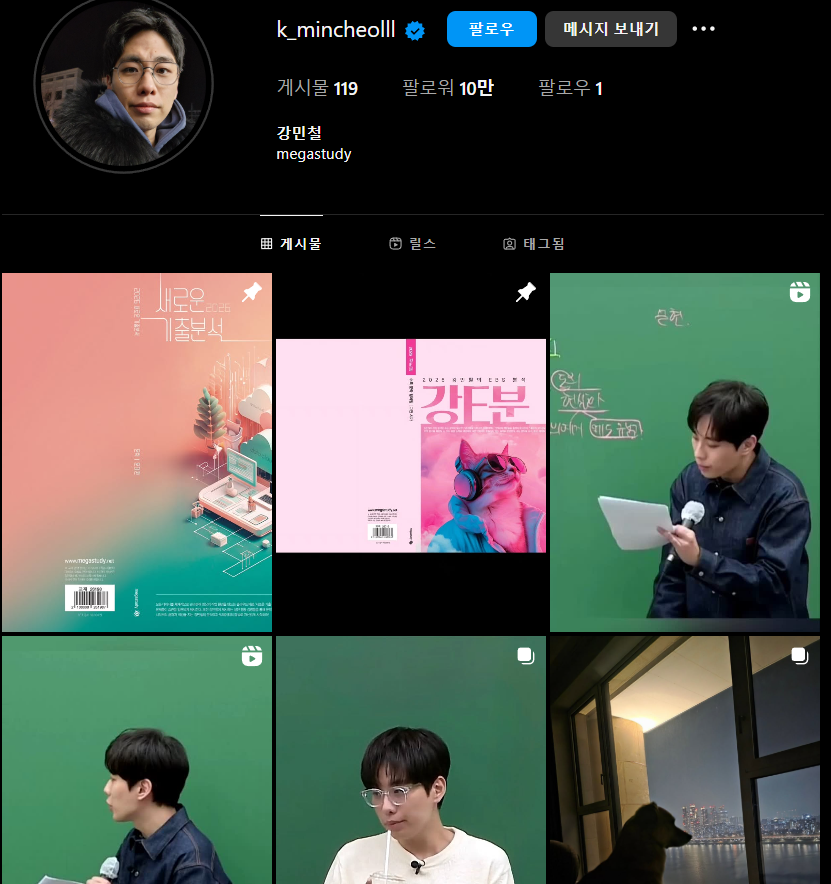
Task: Open the reel of man reading into microphone
Action: (685, 452)
